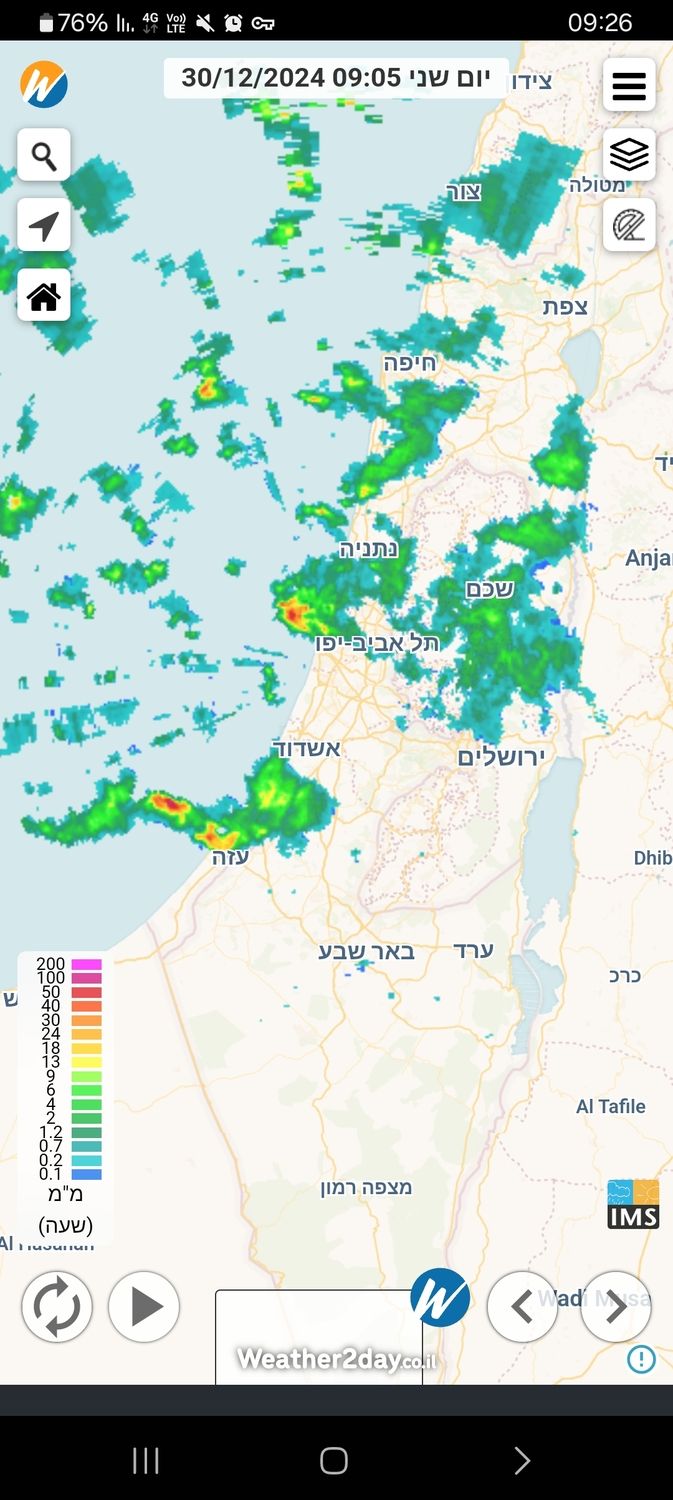Center map on my location
This screenshot has height=1500, width=673.
tap(44, 225)
